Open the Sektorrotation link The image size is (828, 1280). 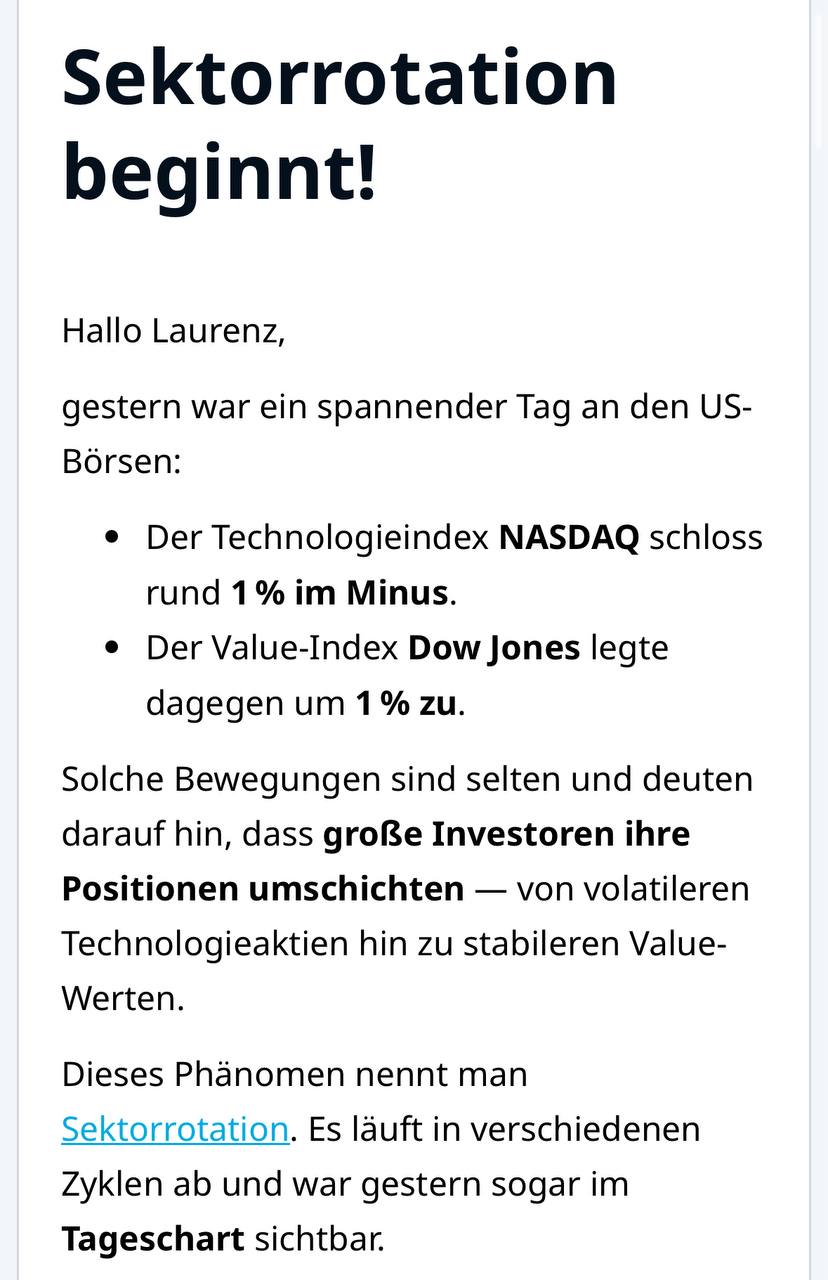175,1129
